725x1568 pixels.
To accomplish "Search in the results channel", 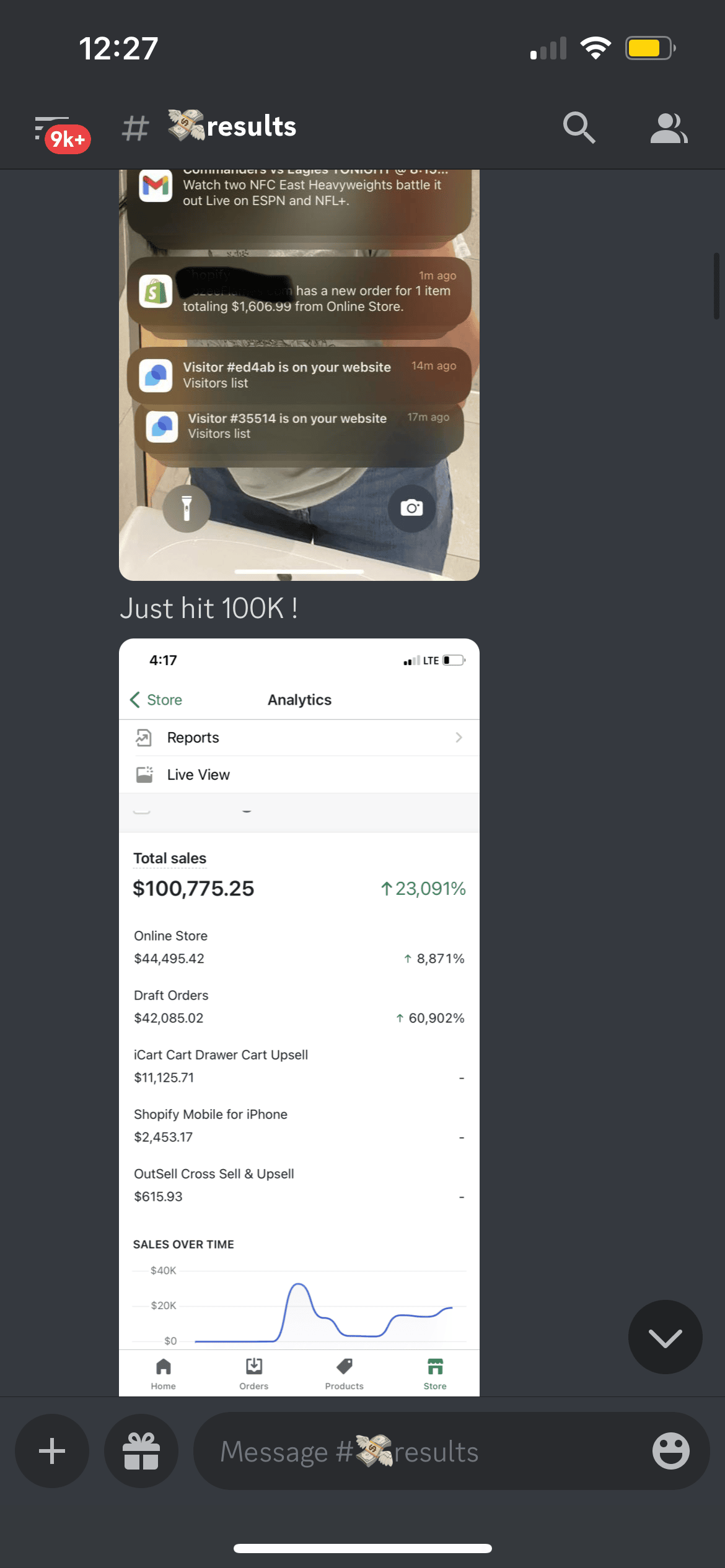I will coord(579,128).
